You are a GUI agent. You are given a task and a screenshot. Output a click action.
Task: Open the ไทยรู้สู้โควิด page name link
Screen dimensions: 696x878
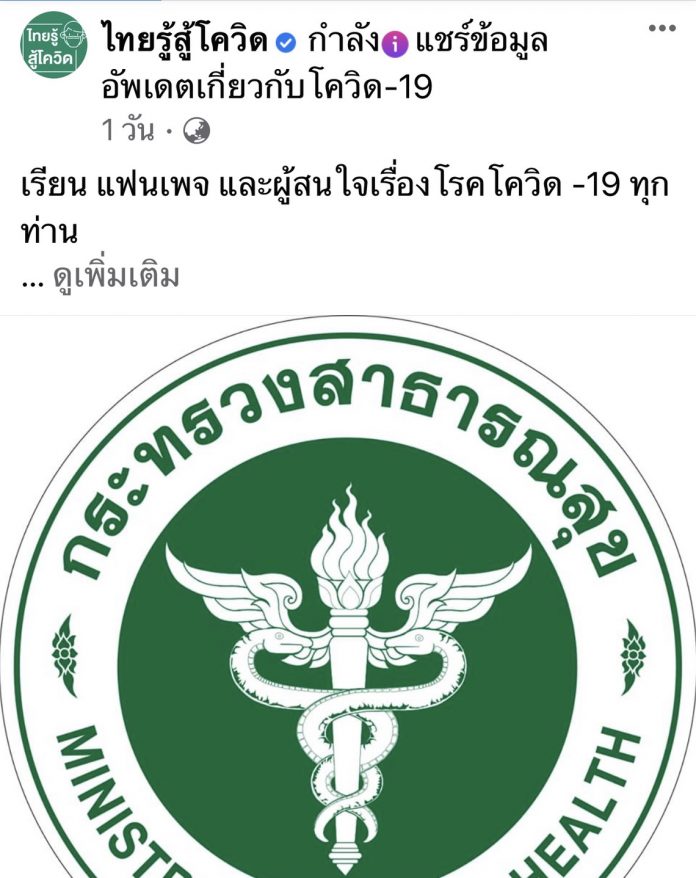184,43
